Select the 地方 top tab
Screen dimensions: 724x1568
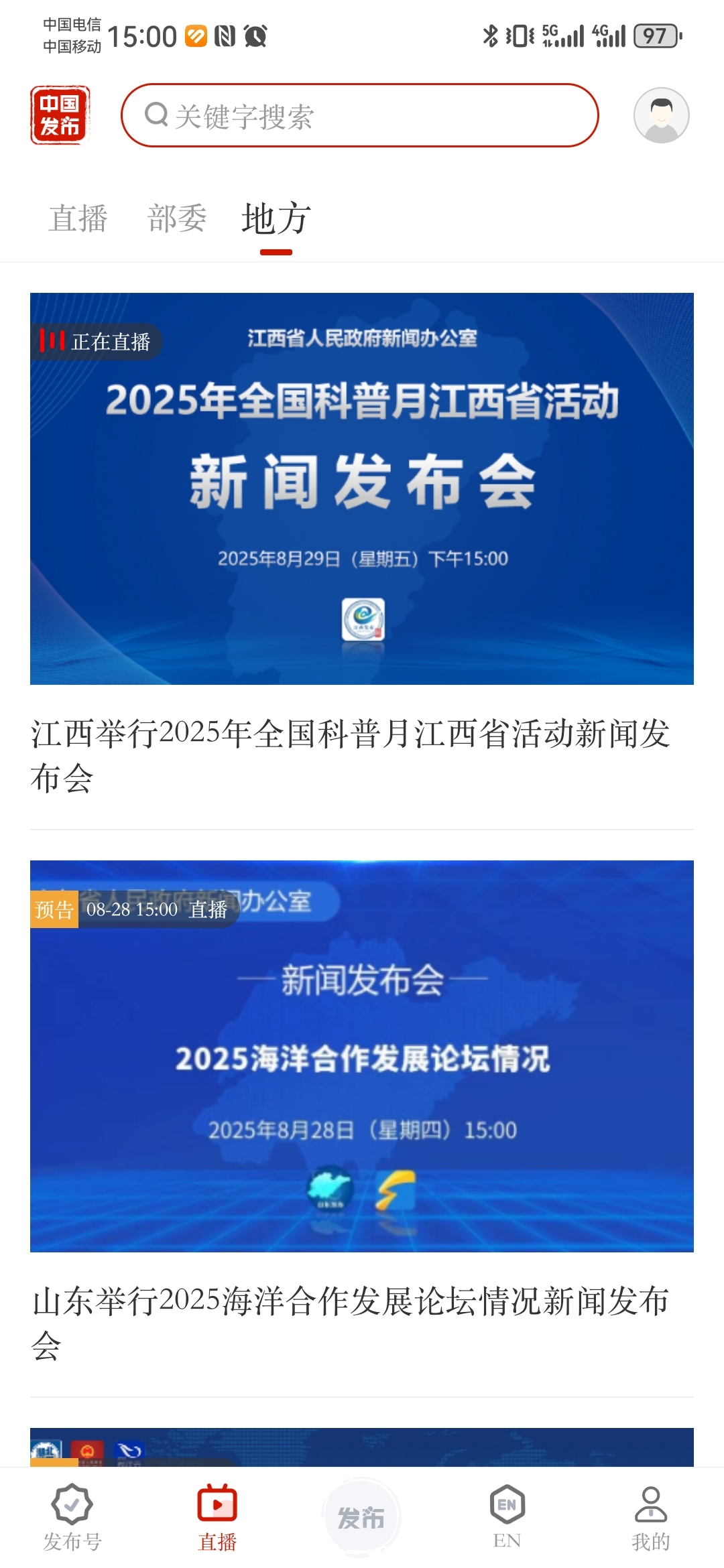click(276, 218)
